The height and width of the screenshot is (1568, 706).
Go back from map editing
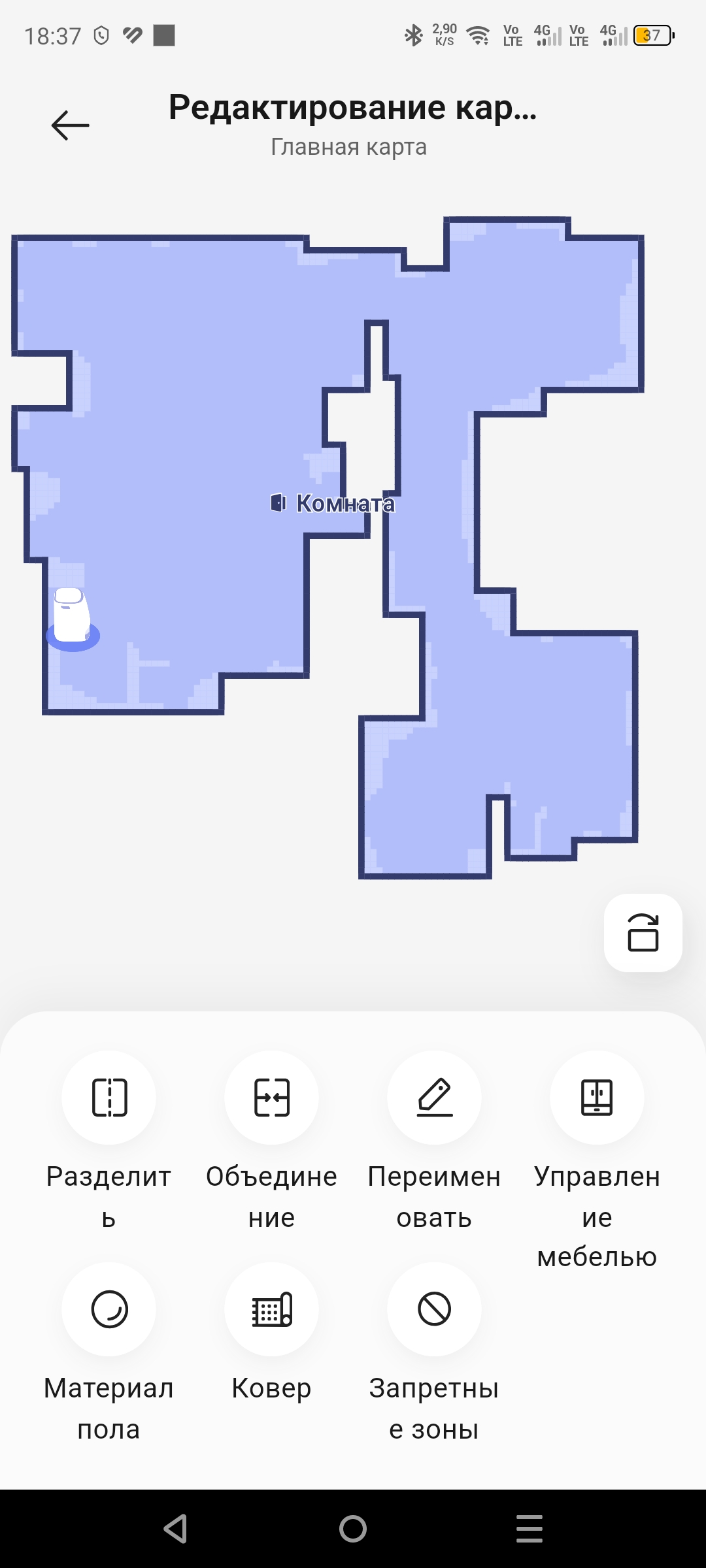click(70, 125)
